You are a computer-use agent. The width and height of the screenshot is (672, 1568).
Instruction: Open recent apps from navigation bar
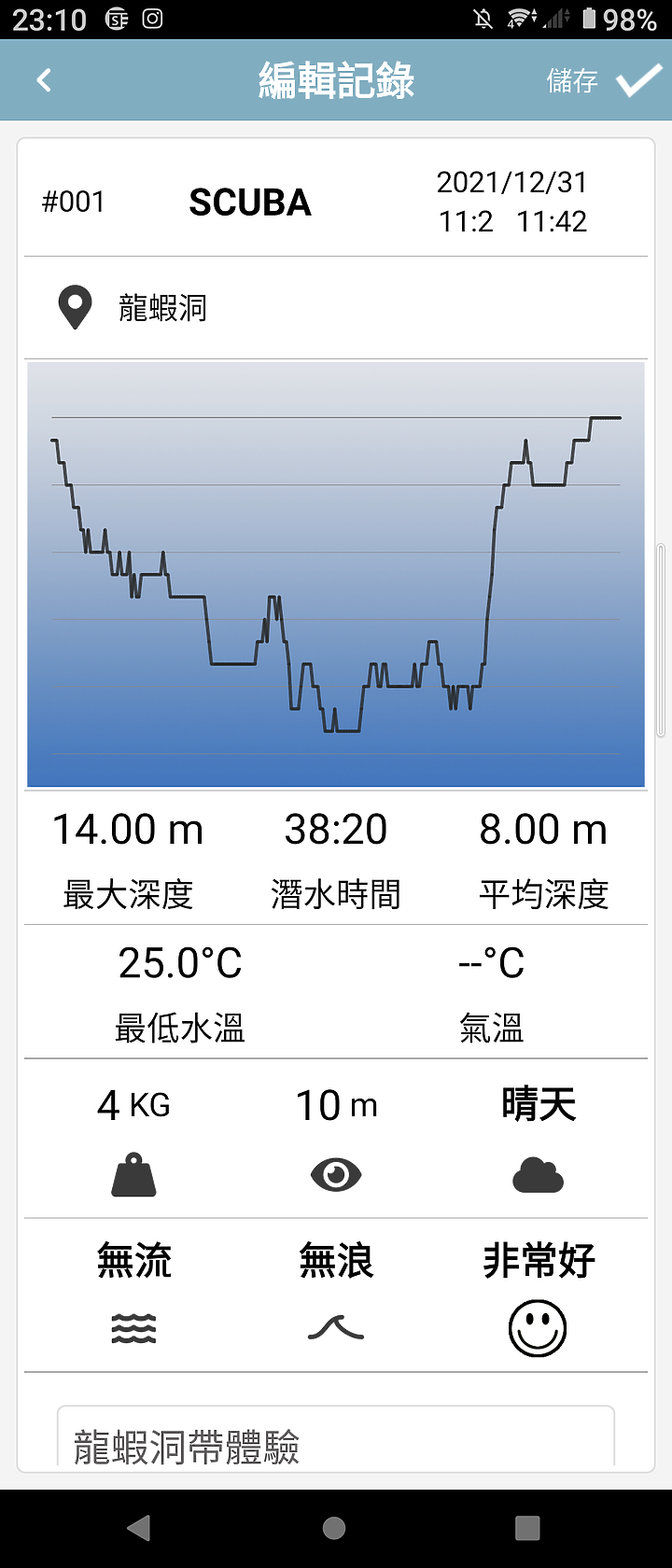click(x=527, y=1528)
